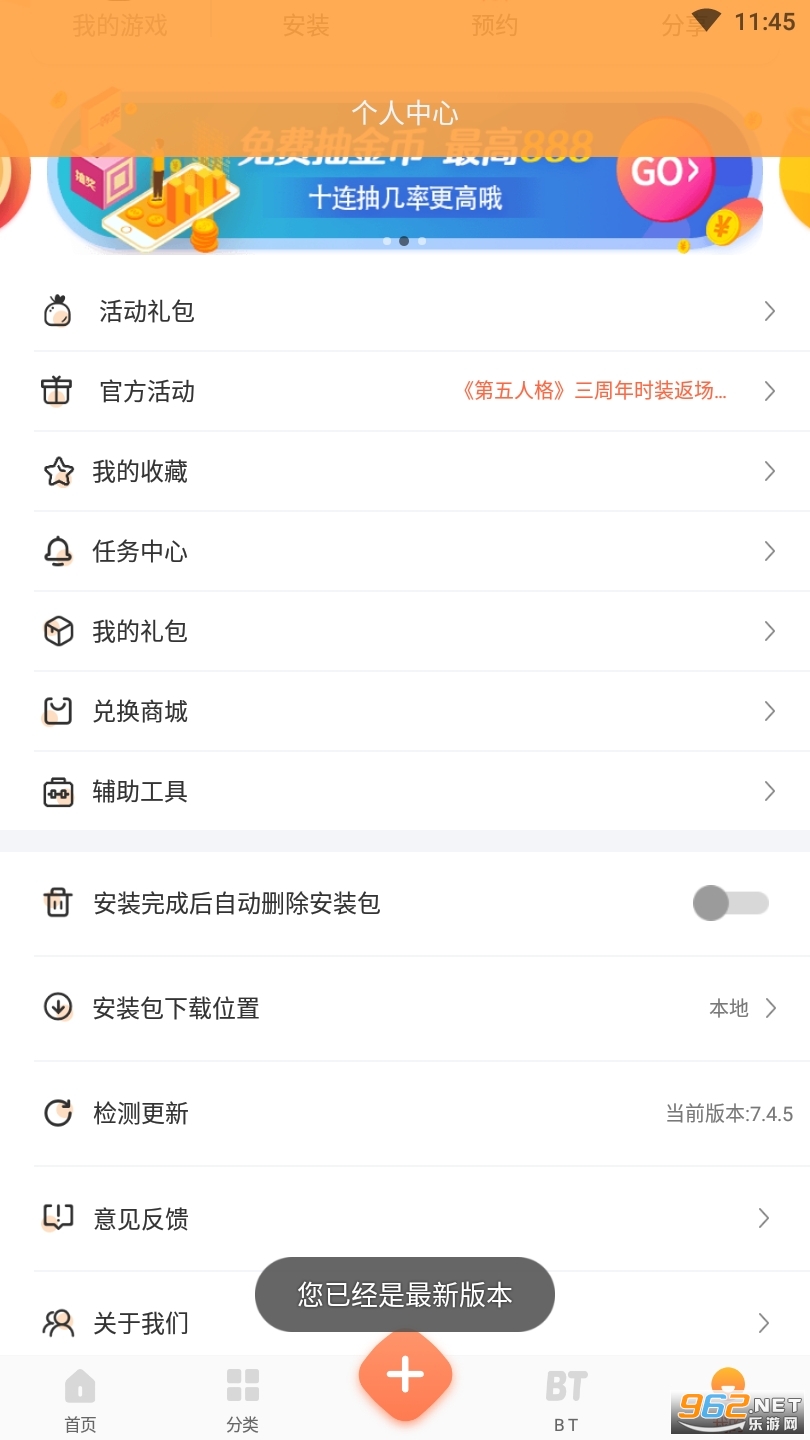The height and width of the screenshot is (1440, 810).
Task: Go to 任务中心
Action: [x=405, y=552]
